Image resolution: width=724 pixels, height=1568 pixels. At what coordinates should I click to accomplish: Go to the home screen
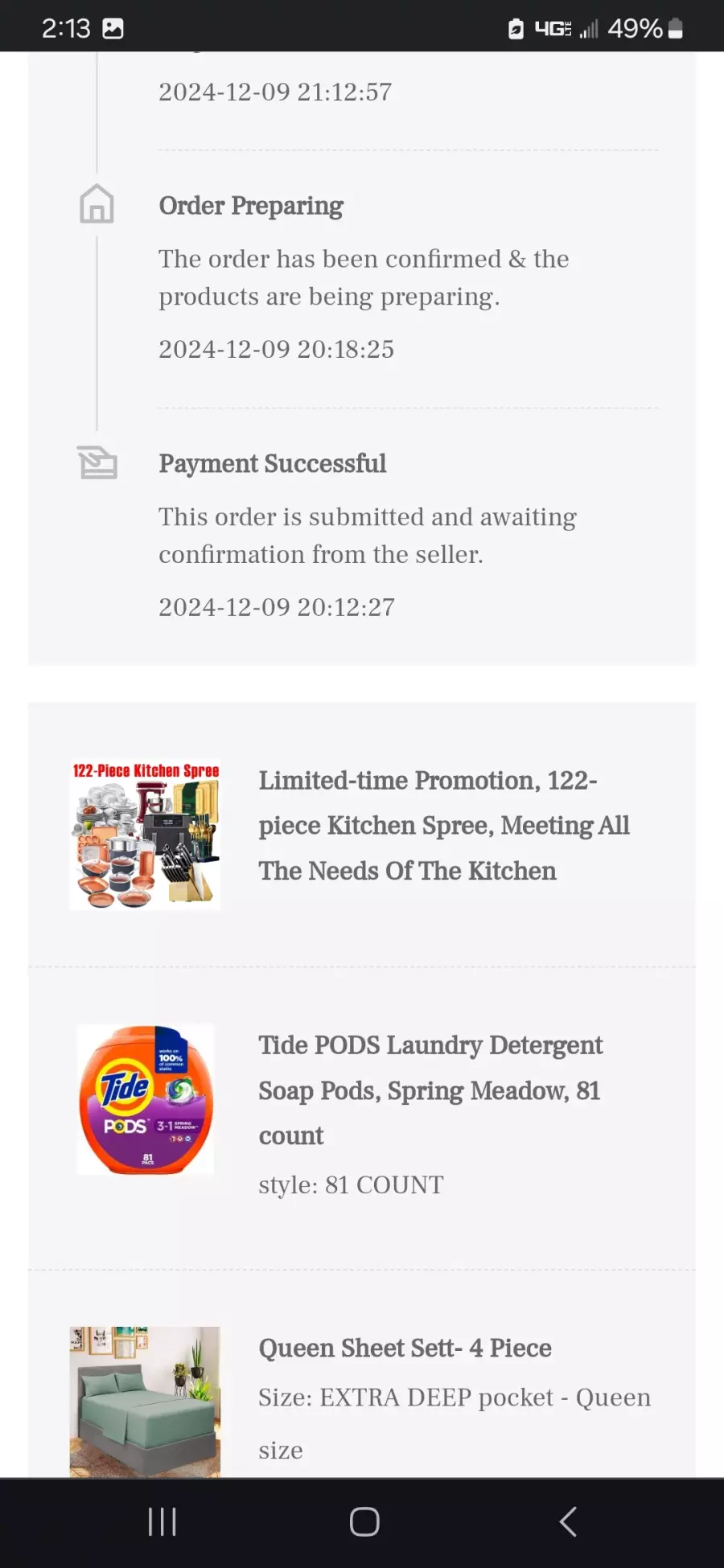(x=364, y=1521)
